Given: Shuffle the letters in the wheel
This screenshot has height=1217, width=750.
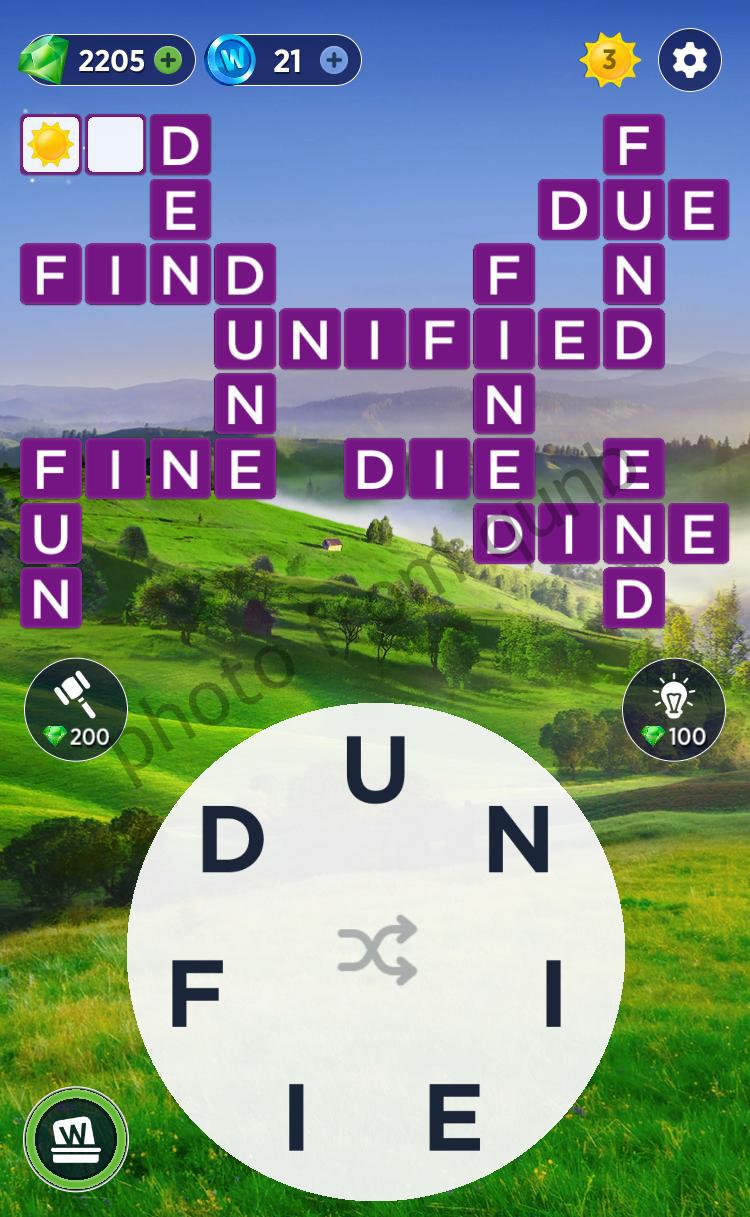Looking at the screenshot, I should tap(377, 950).
